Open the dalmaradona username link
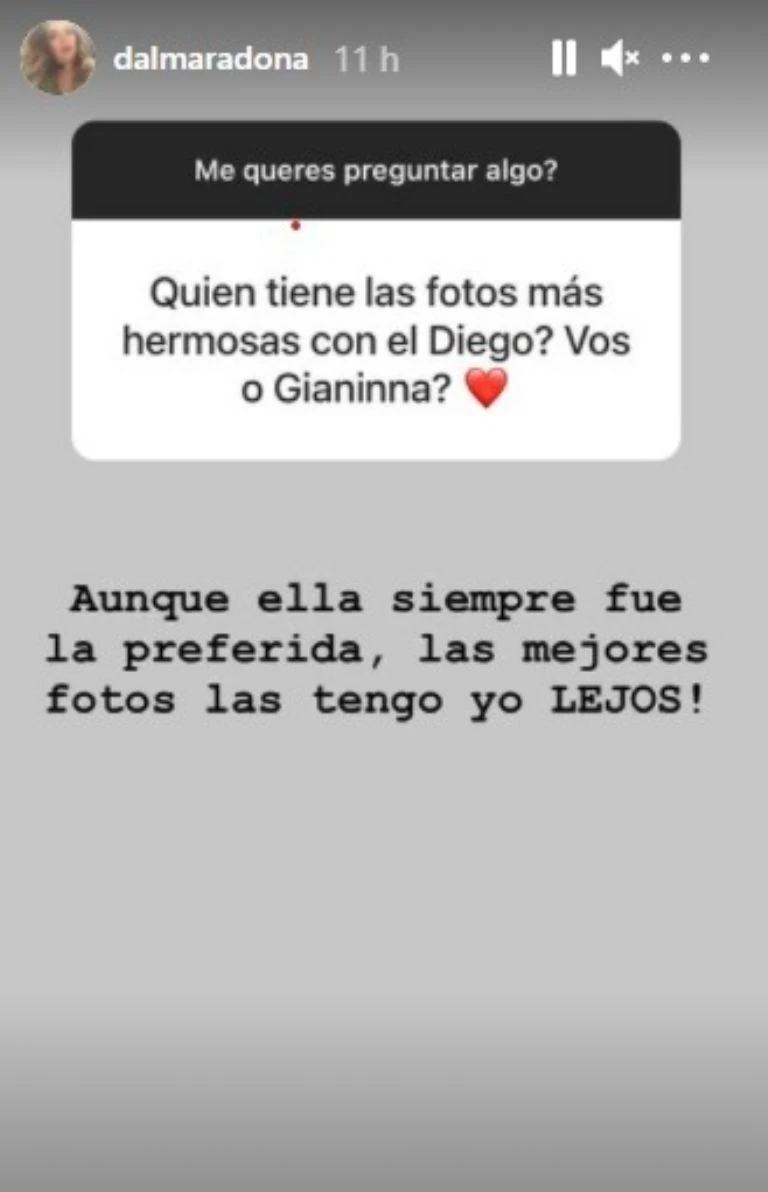Image resolution: width=768 pixels, height=1192 pixels. (x=211, y=60)
